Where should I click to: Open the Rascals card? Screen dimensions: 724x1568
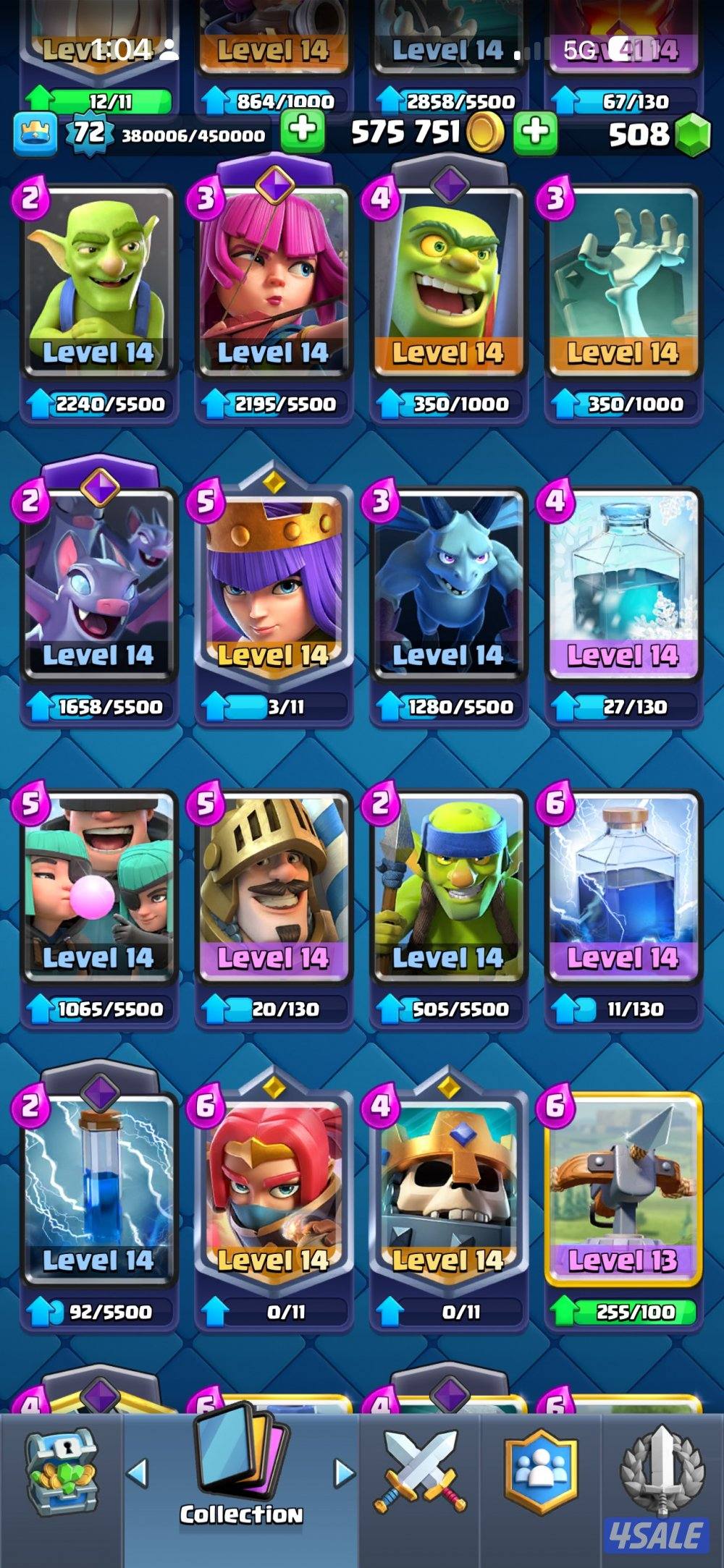pos(98,887)
